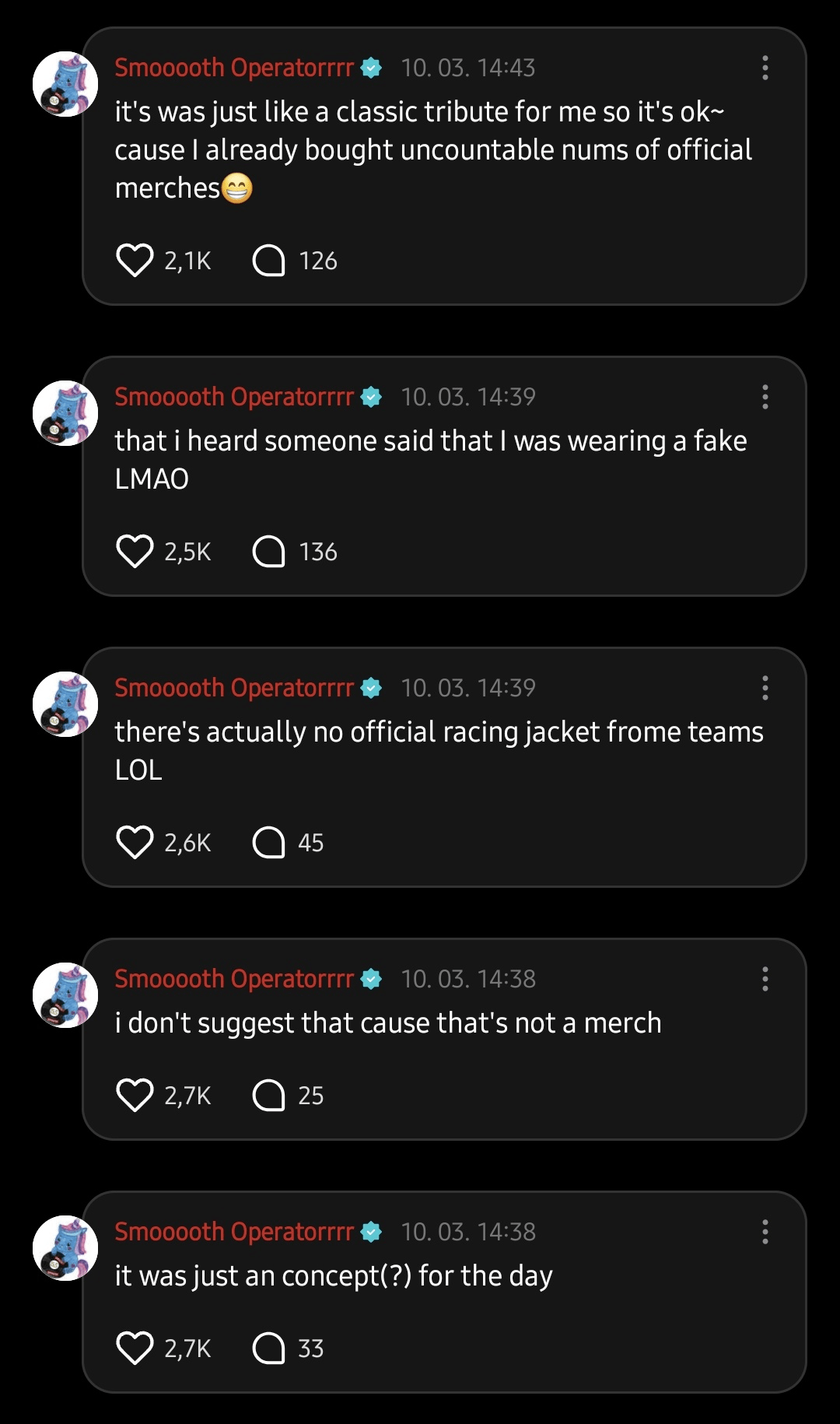
Task: Like the 'wearing a fake LMAO' post
Action: click(135, 551)
